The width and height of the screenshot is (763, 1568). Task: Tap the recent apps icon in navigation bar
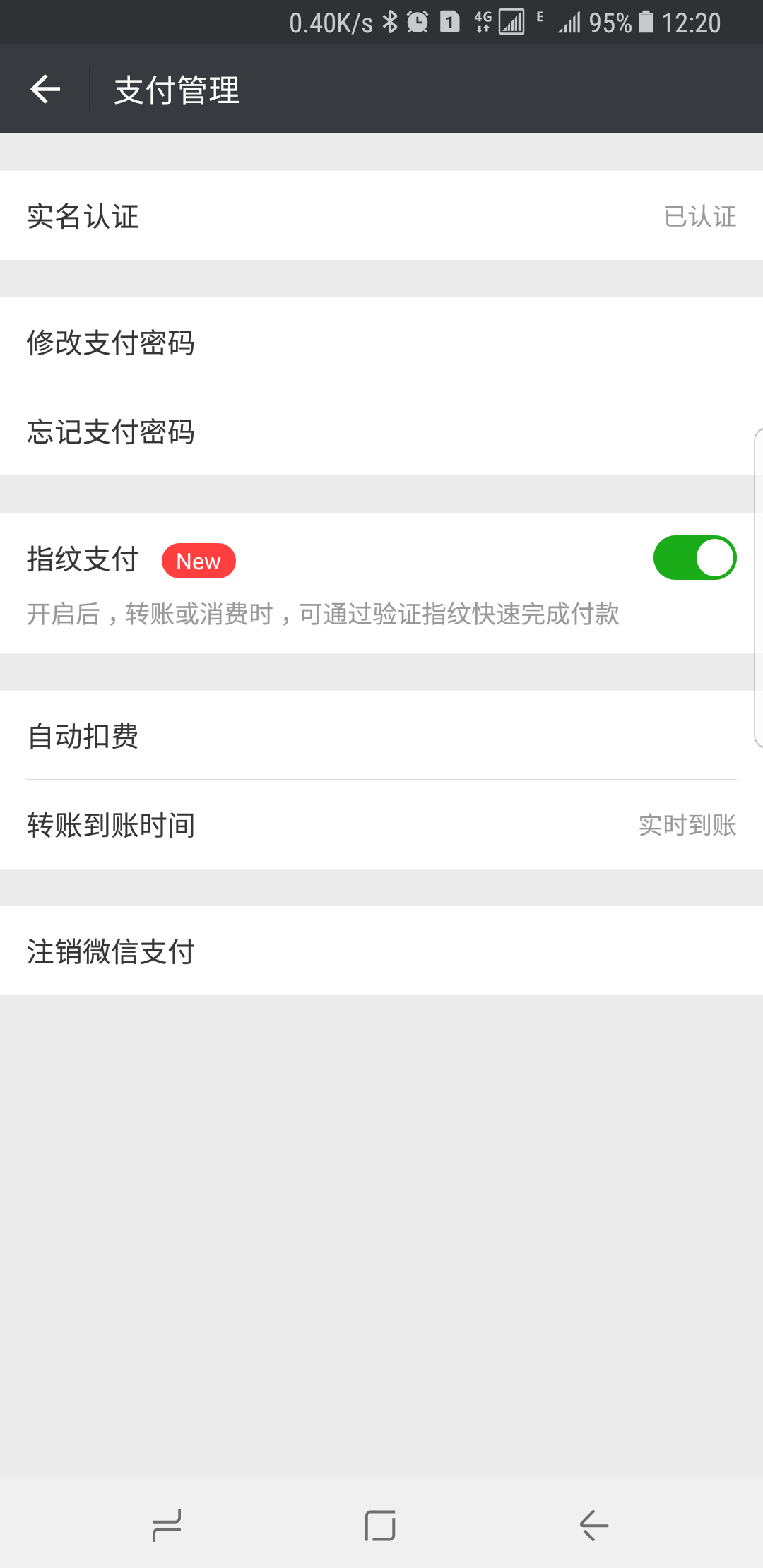[167, 1524]
